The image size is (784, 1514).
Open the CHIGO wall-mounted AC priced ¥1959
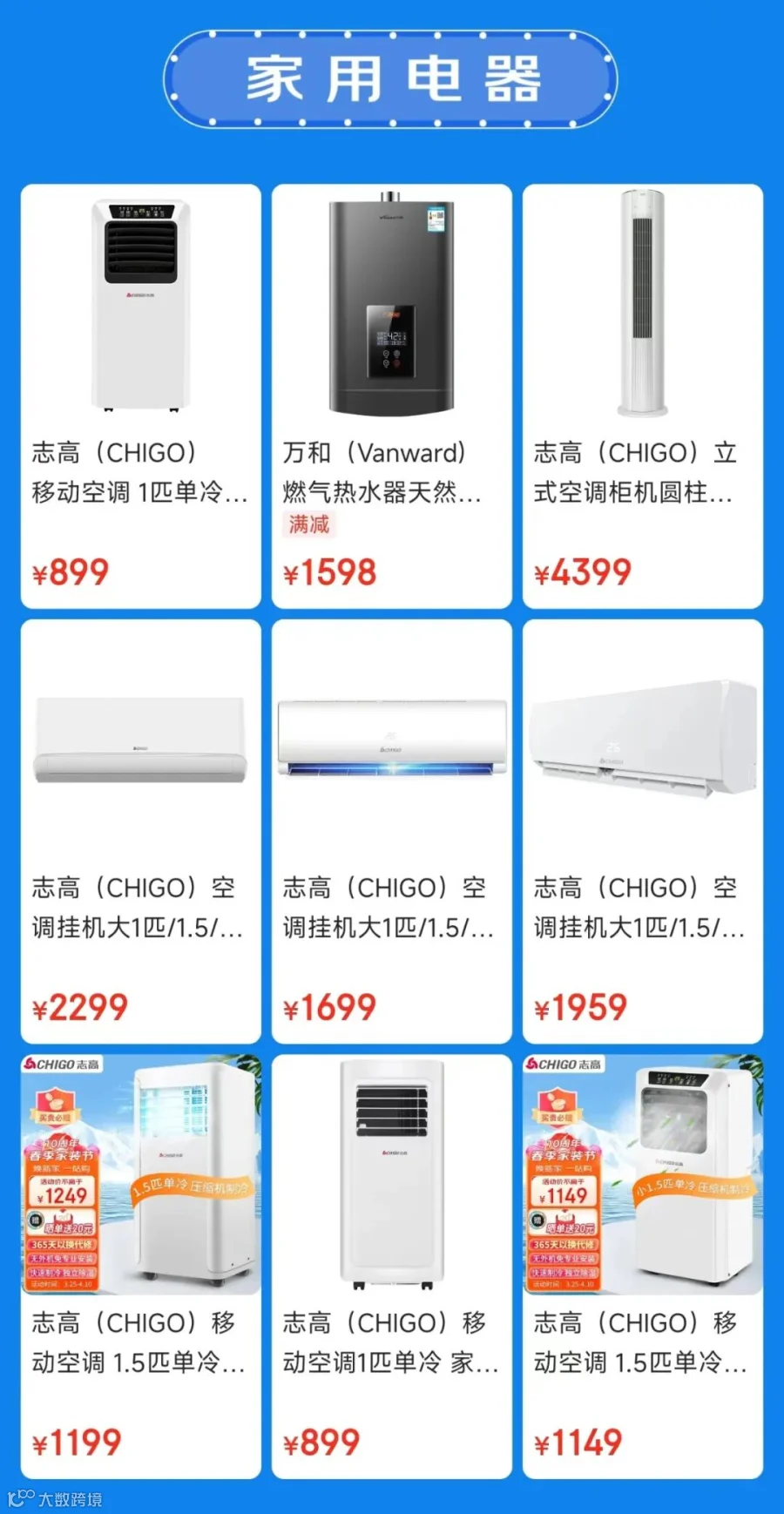[642, 831]
